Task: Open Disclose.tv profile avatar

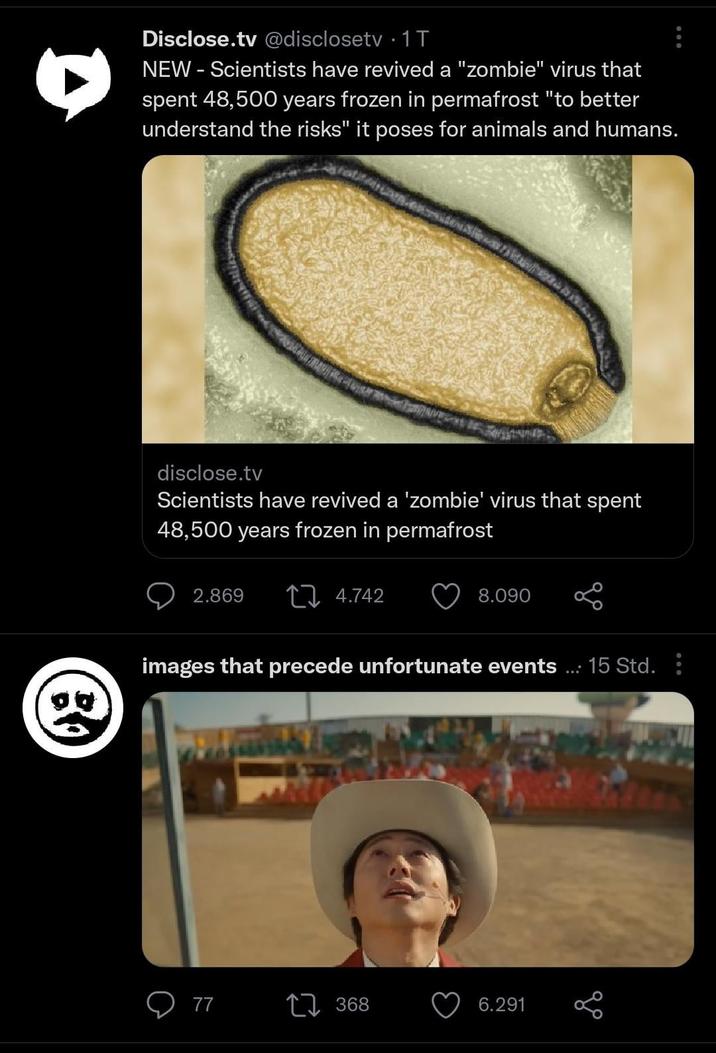Action: tap(72, 81)
